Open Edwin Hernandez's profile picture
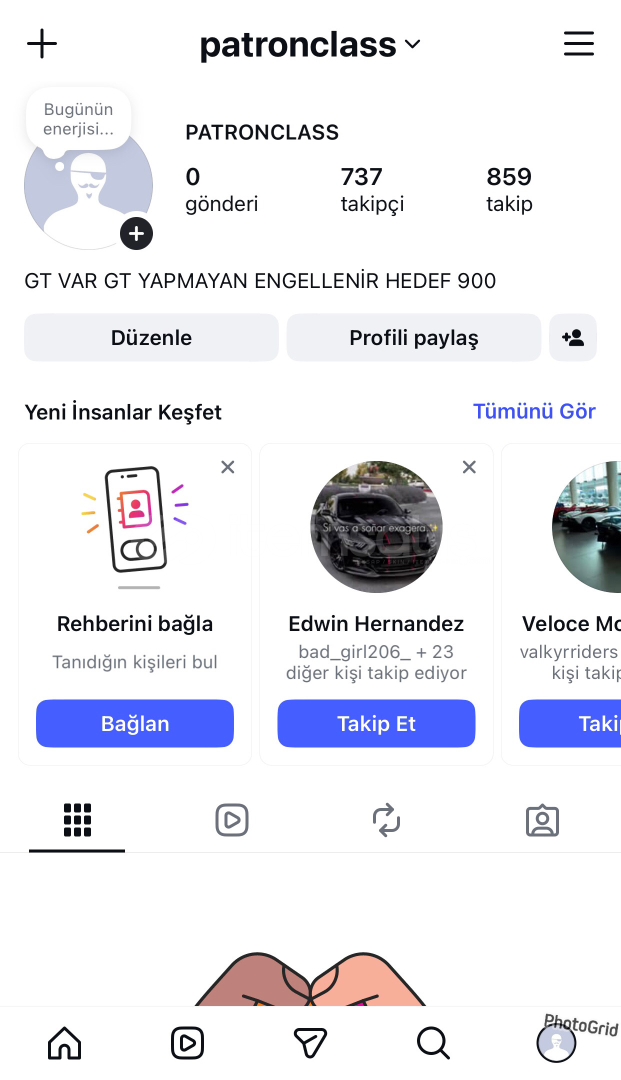This screenshot has width=621, height=1080. pos(376,527)
